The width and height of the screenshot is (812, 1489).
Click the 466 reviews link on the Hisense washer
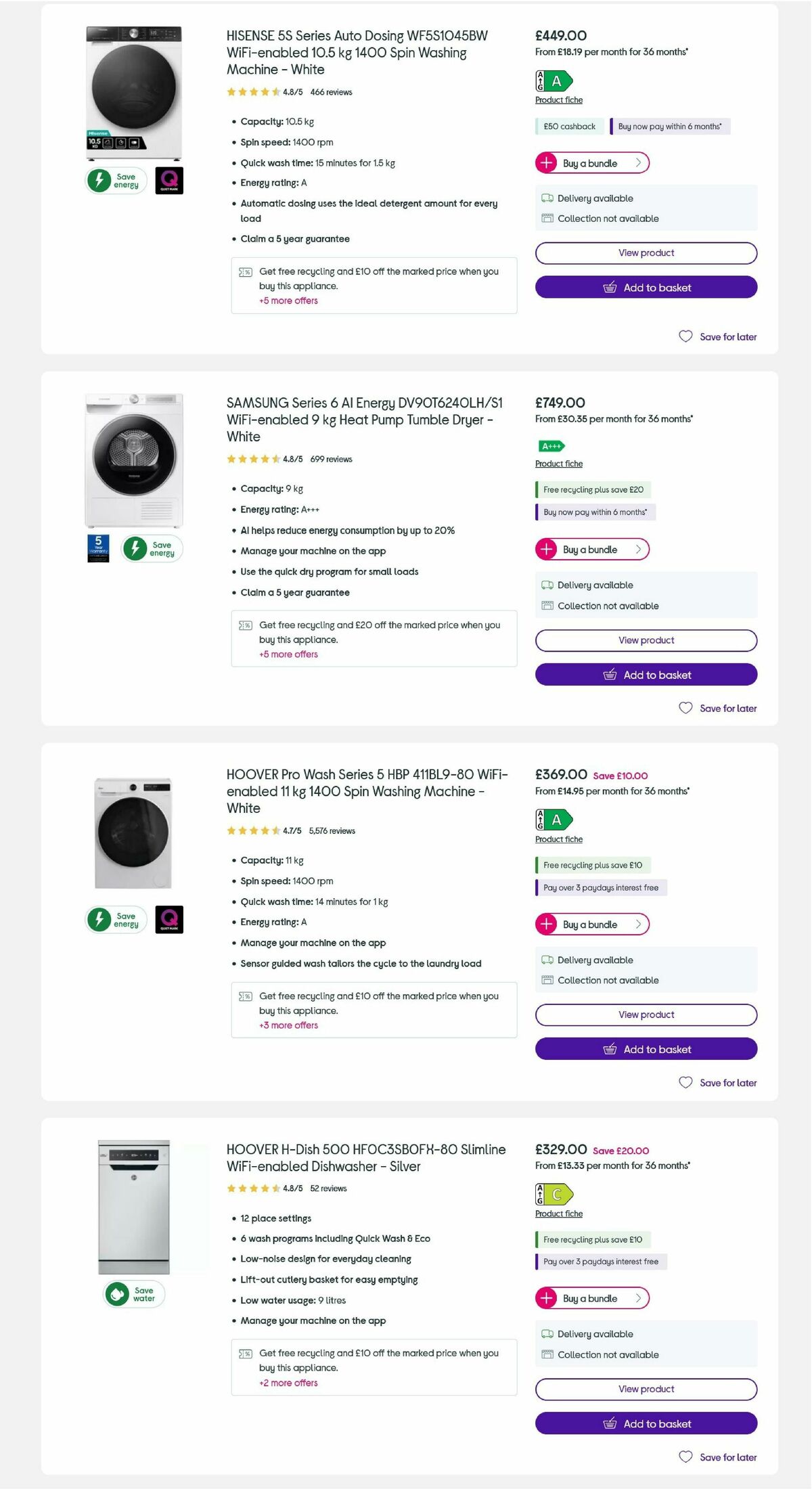coord(330,92)
